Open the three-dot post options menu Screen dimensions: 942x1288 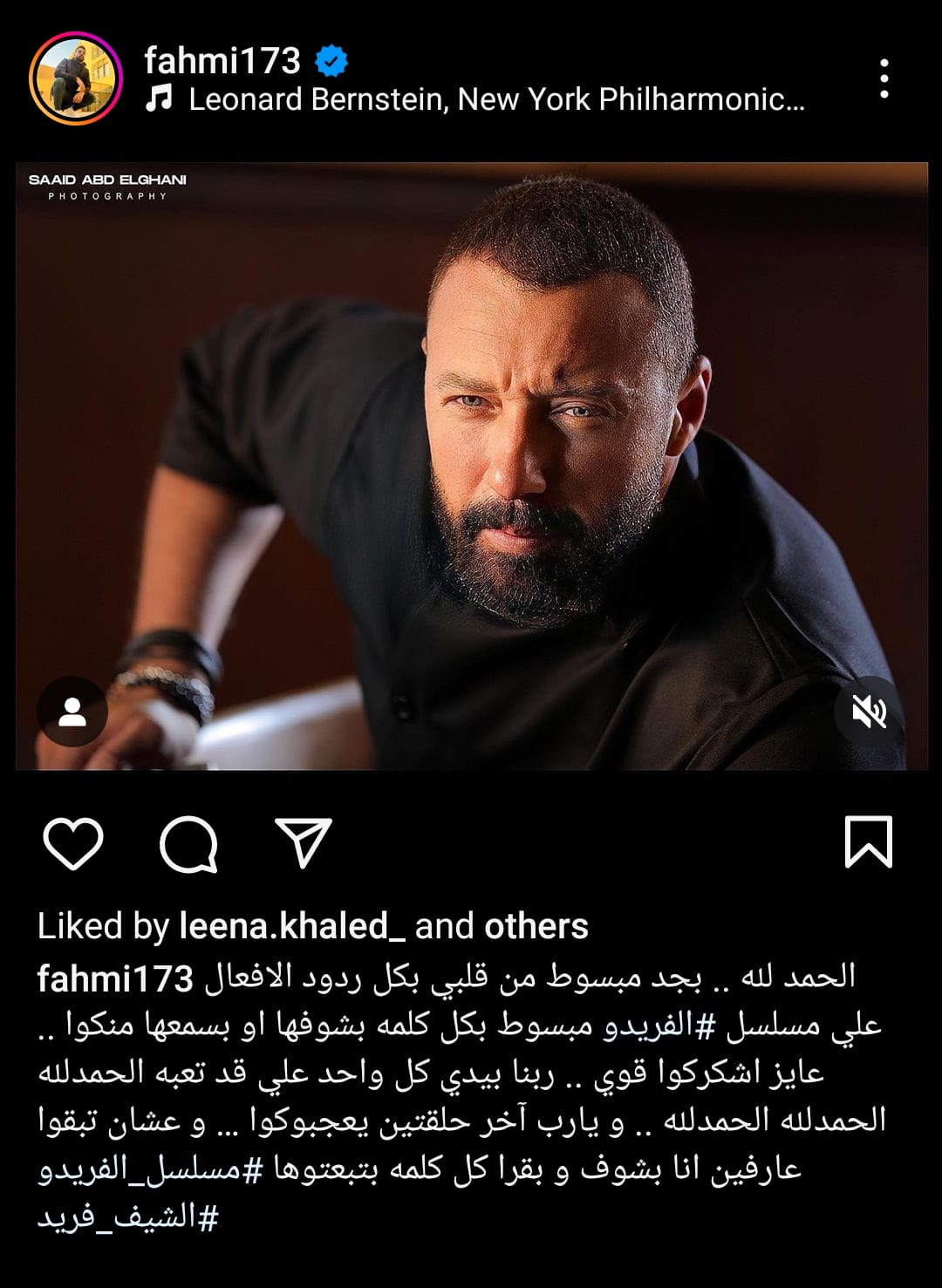tap(884, 78)
